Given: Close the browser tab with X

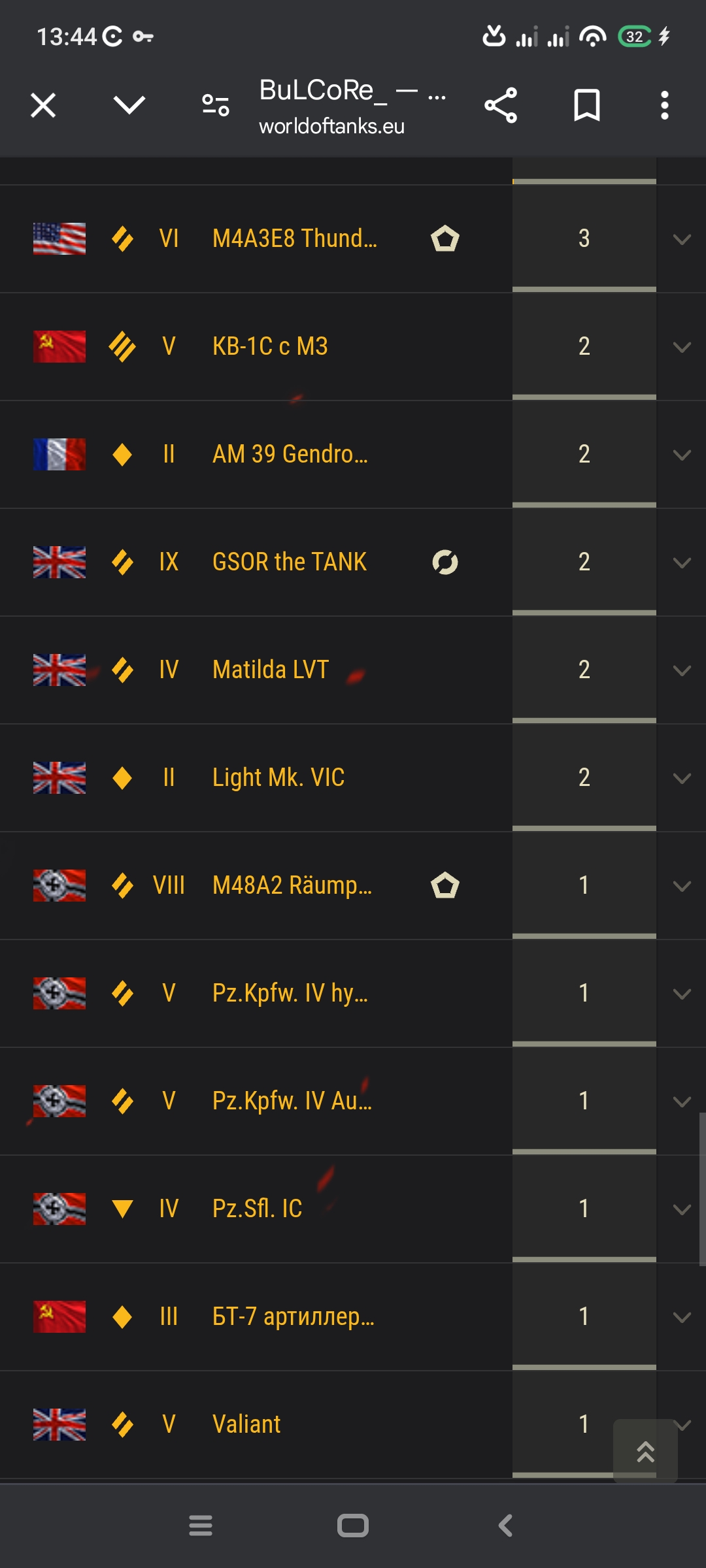Looking at the screenshot, I should click(43, 105).
